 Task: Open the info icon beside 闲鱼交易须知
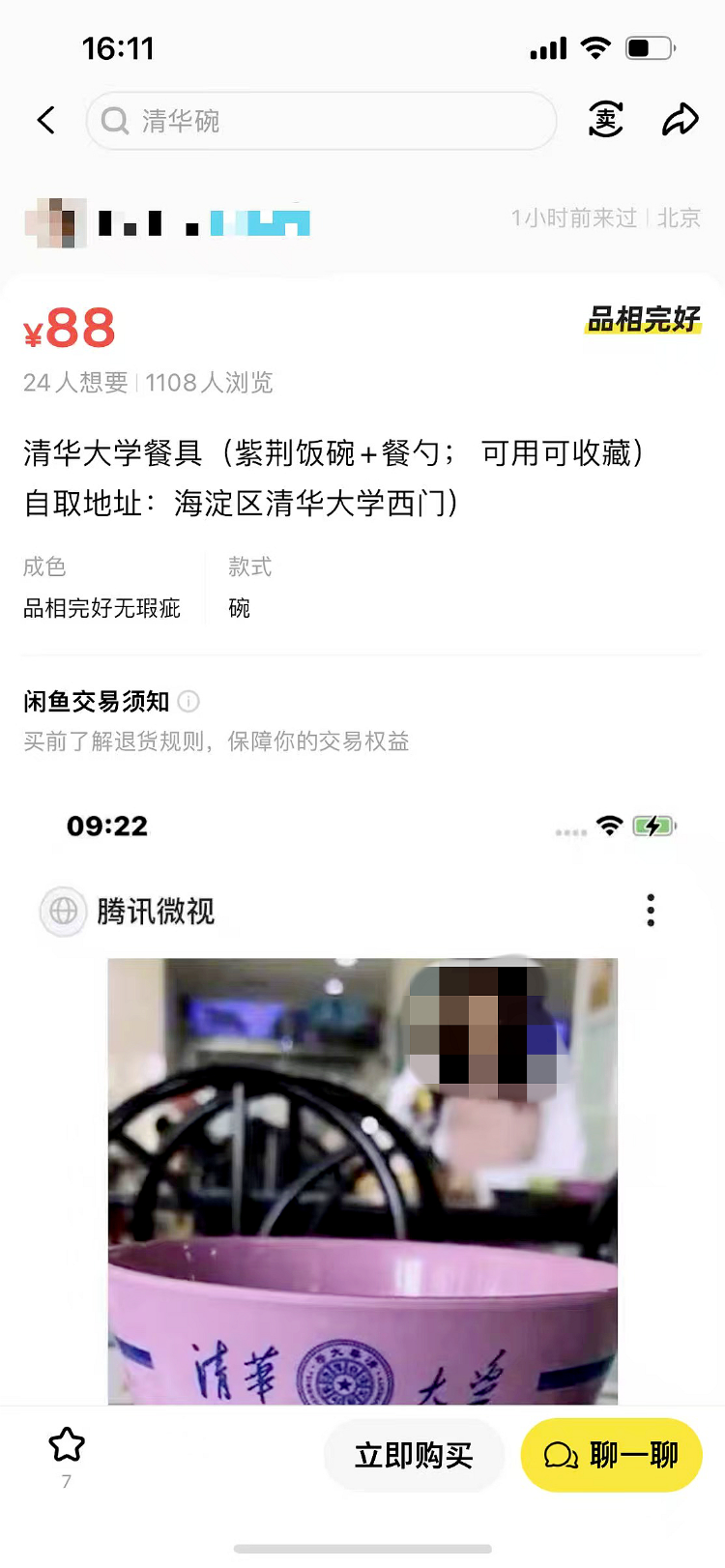coord(189,703)
